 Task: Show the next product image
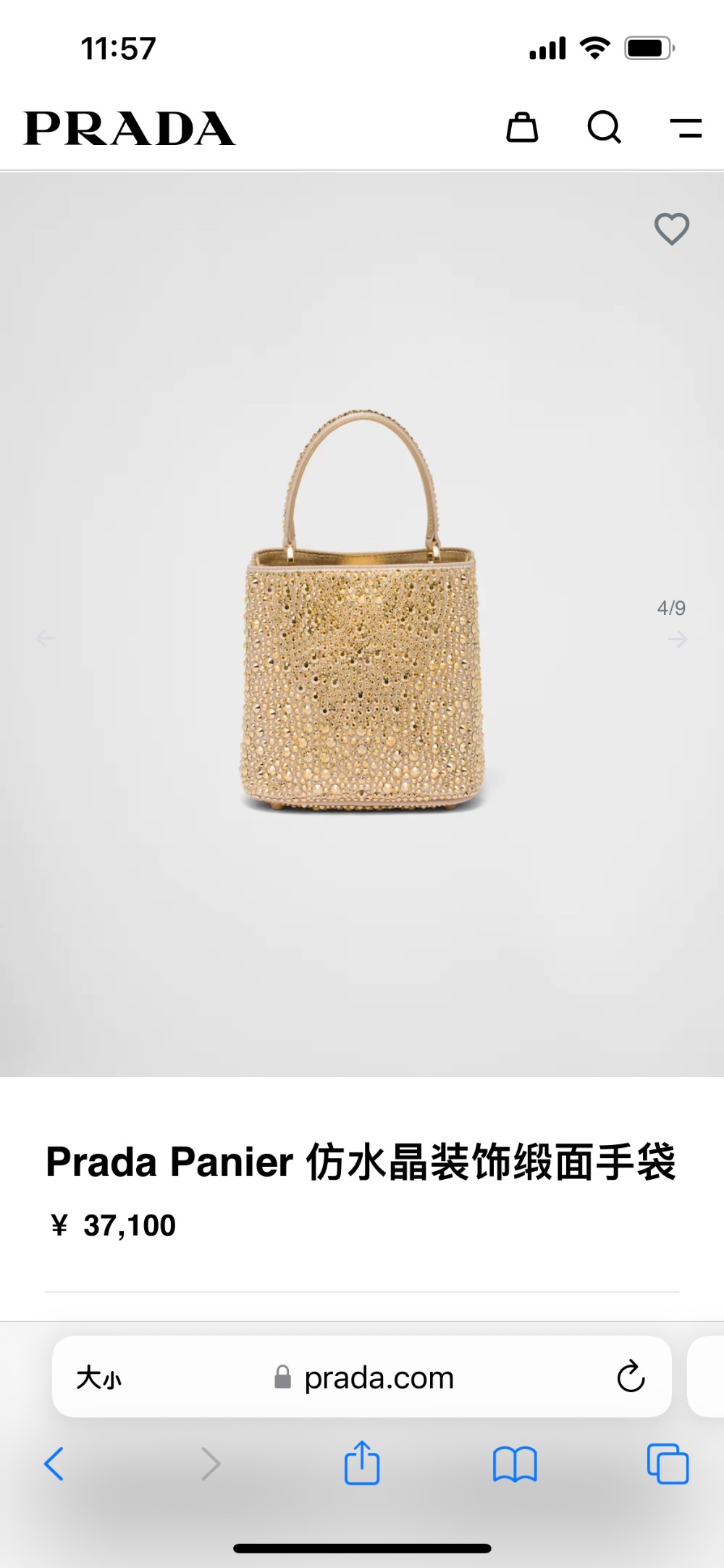[678, 639]
